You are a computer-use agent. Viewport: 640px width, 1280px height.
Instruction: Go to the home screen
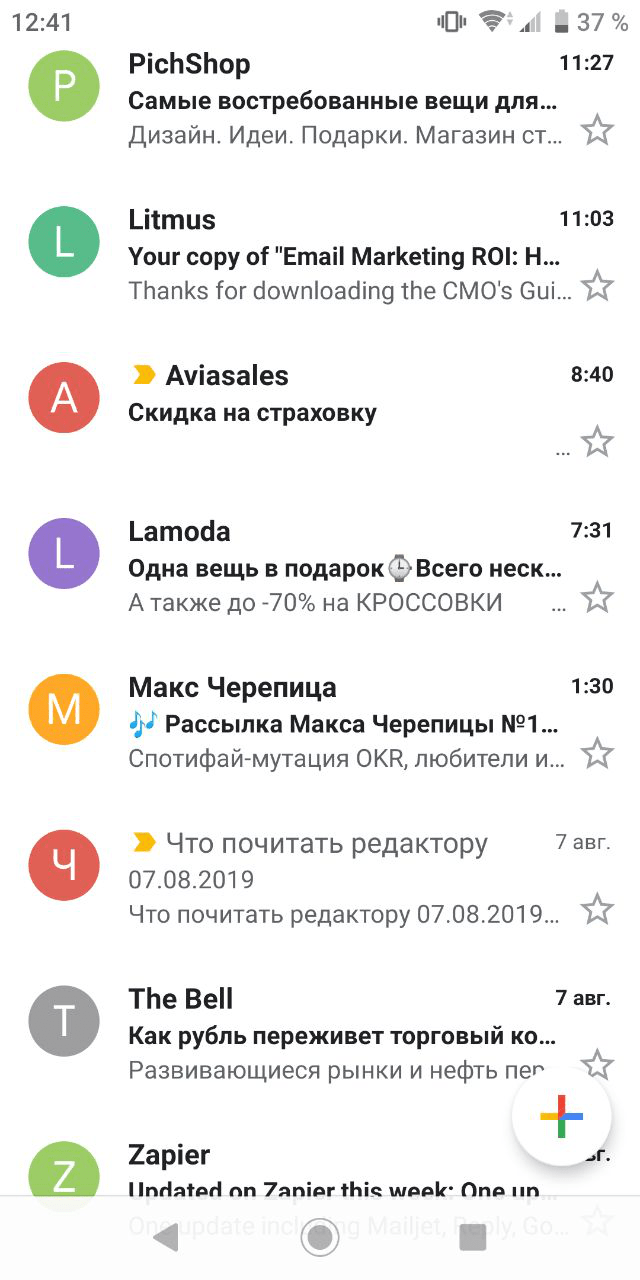(320, 1238)
